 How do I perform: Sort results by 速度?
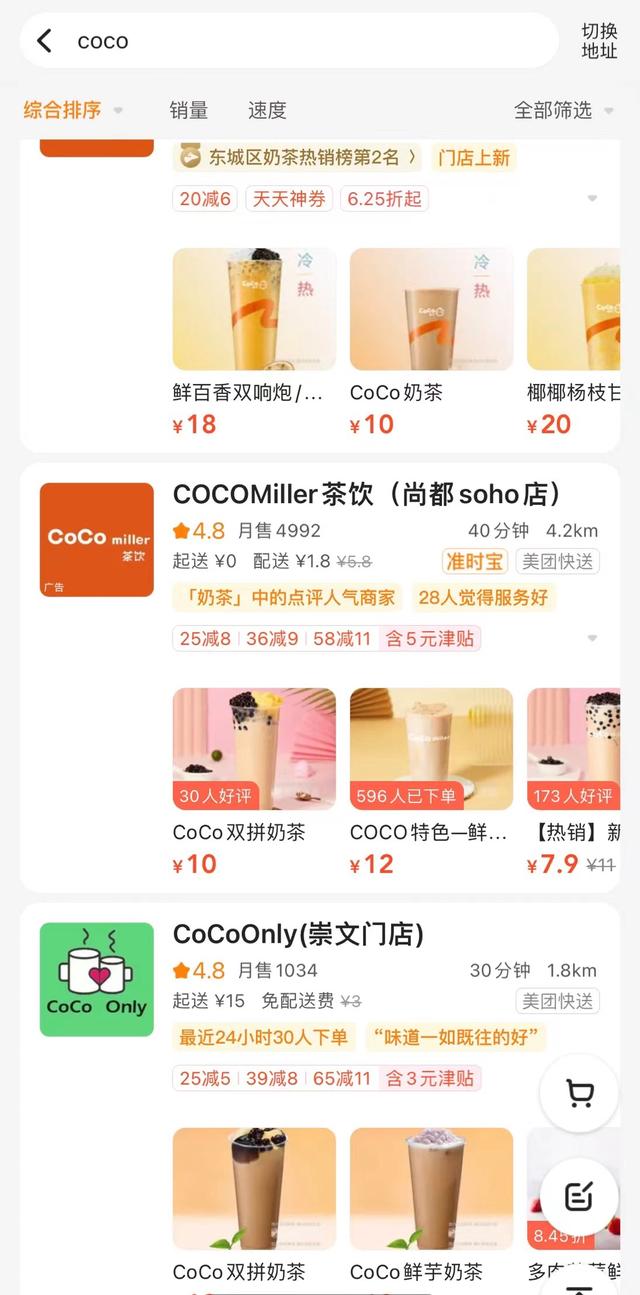pos(267,110)
